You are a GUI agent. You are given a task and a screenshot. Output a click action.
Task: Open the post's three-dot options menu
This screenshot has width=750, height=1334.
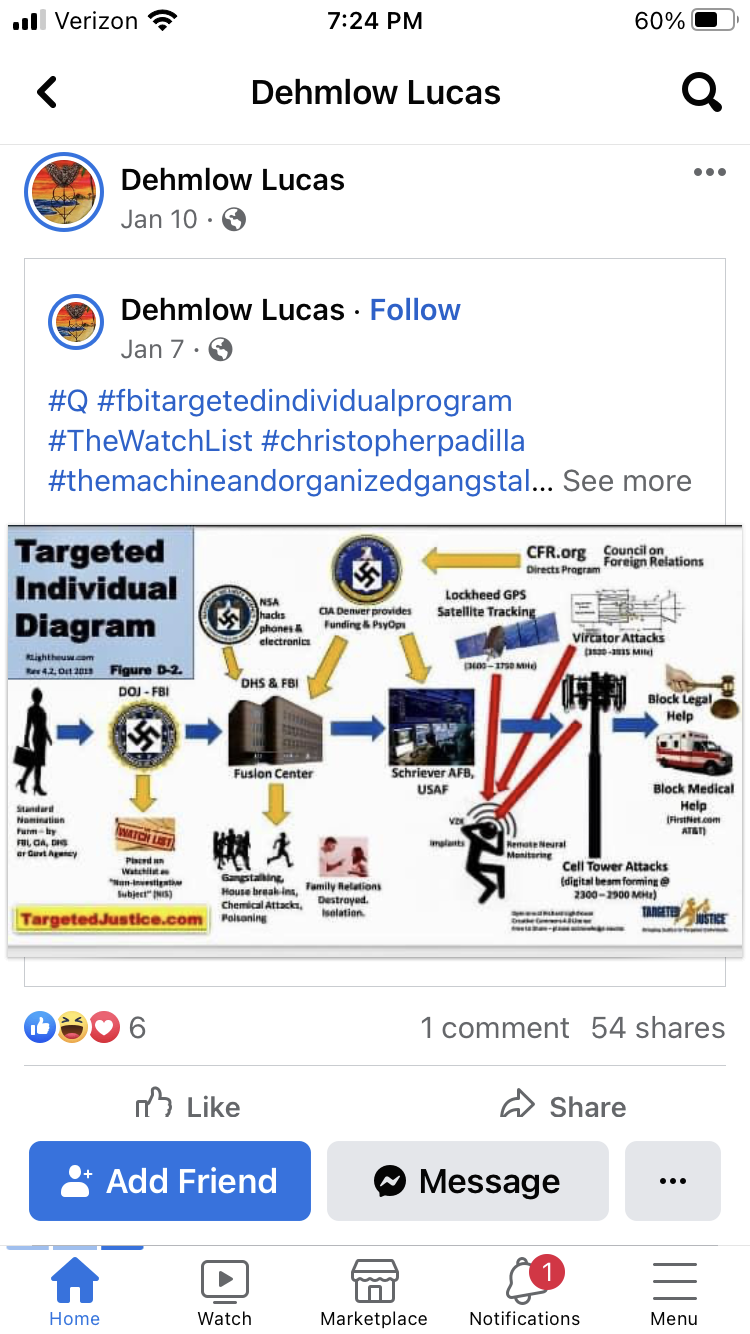tap(709, 172)
